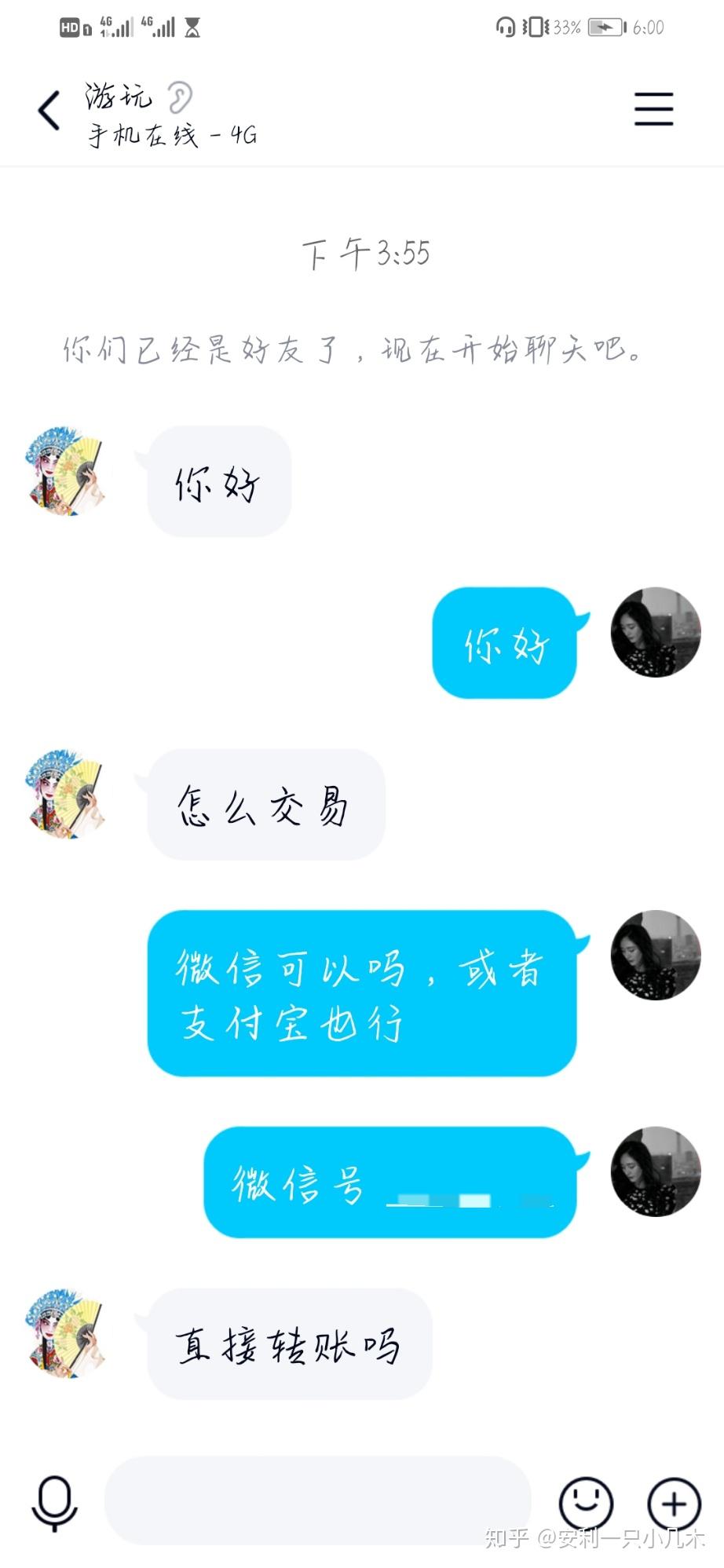Focus the message input field

[317, 1500]
